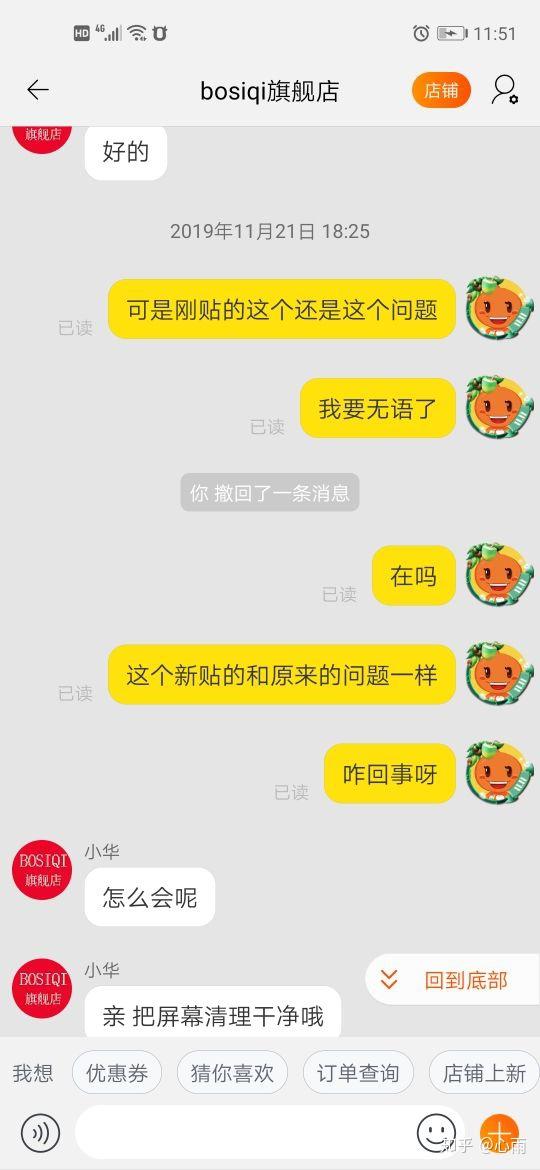Open the orange plus attachment button
The image size is (540, 1170).
499,1132
